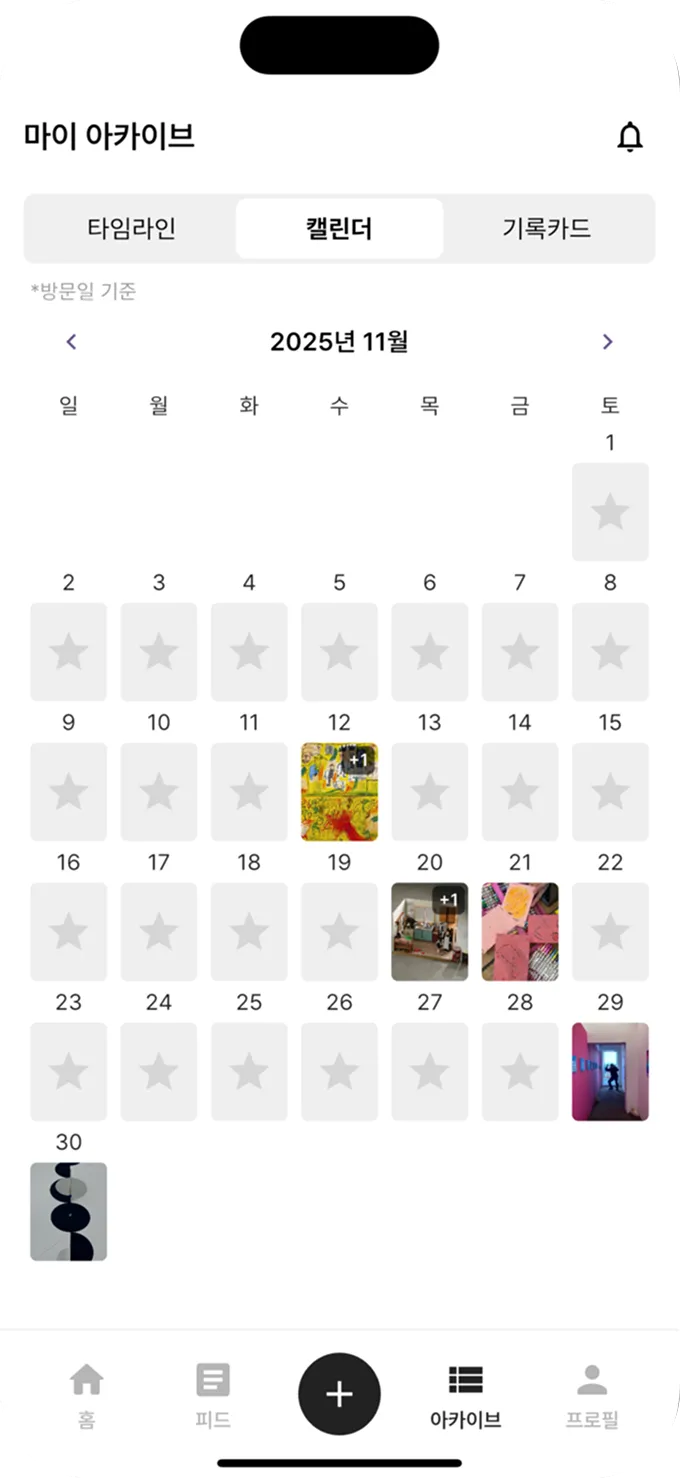Open the notifications bell

pyautogui.click(x=629, y=137)
